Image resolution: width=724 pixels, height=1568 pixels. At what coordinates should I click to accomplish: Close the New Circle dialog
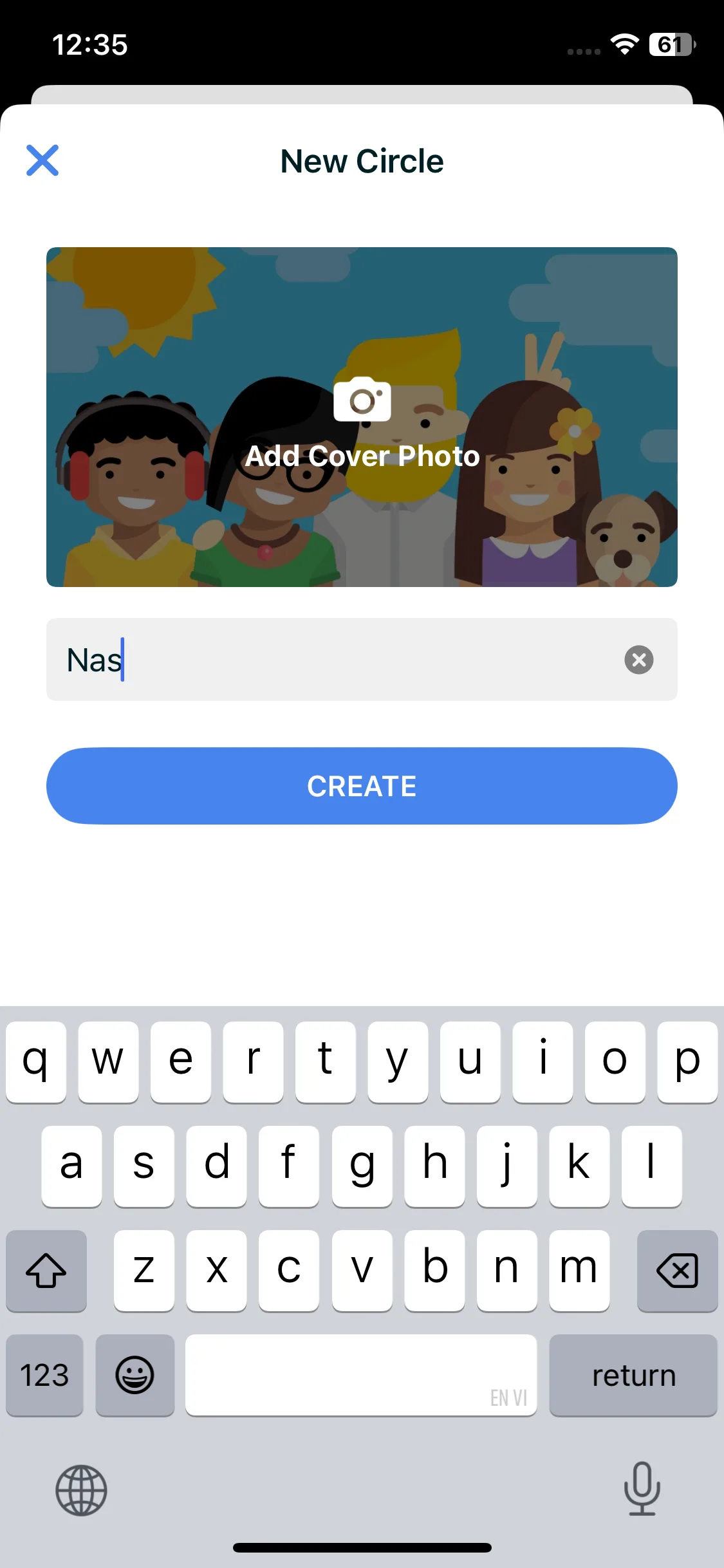[42, 160]
